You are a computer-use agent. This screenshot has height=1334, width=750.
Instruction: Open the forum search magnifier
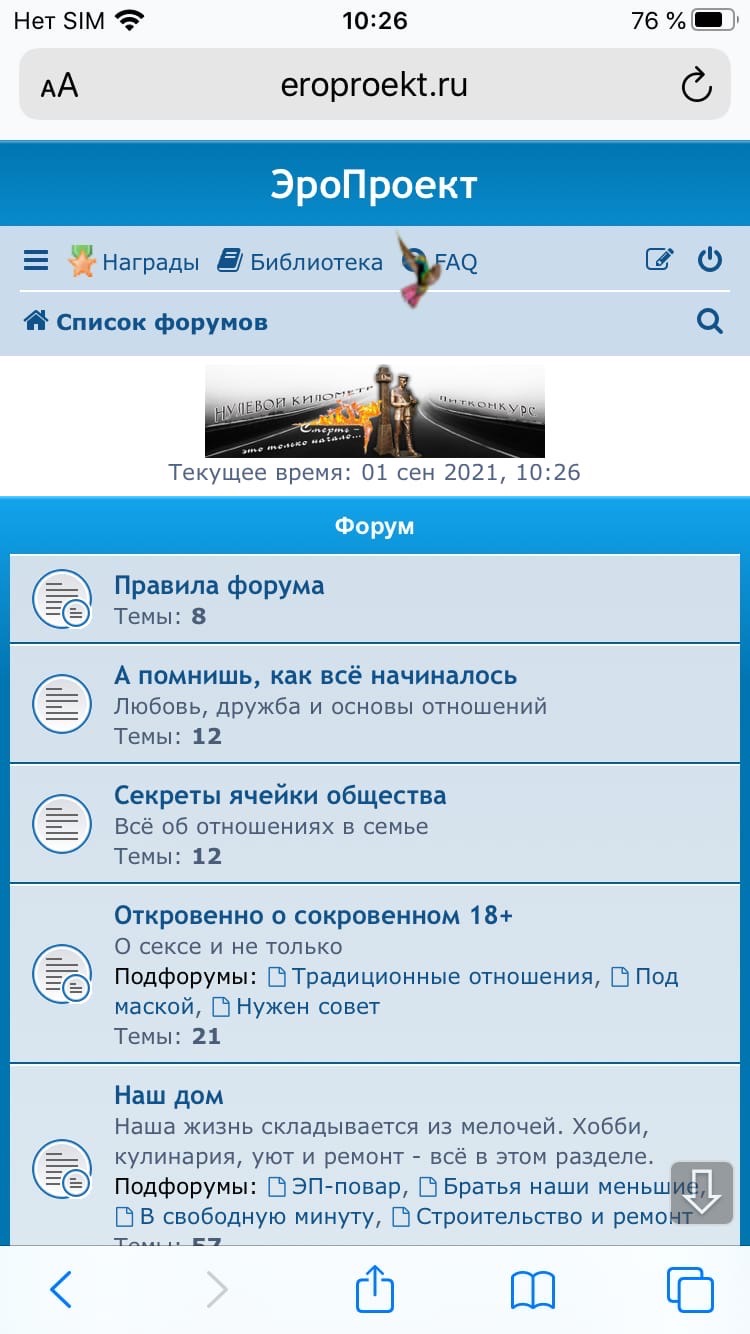click(x=709, y=321)
